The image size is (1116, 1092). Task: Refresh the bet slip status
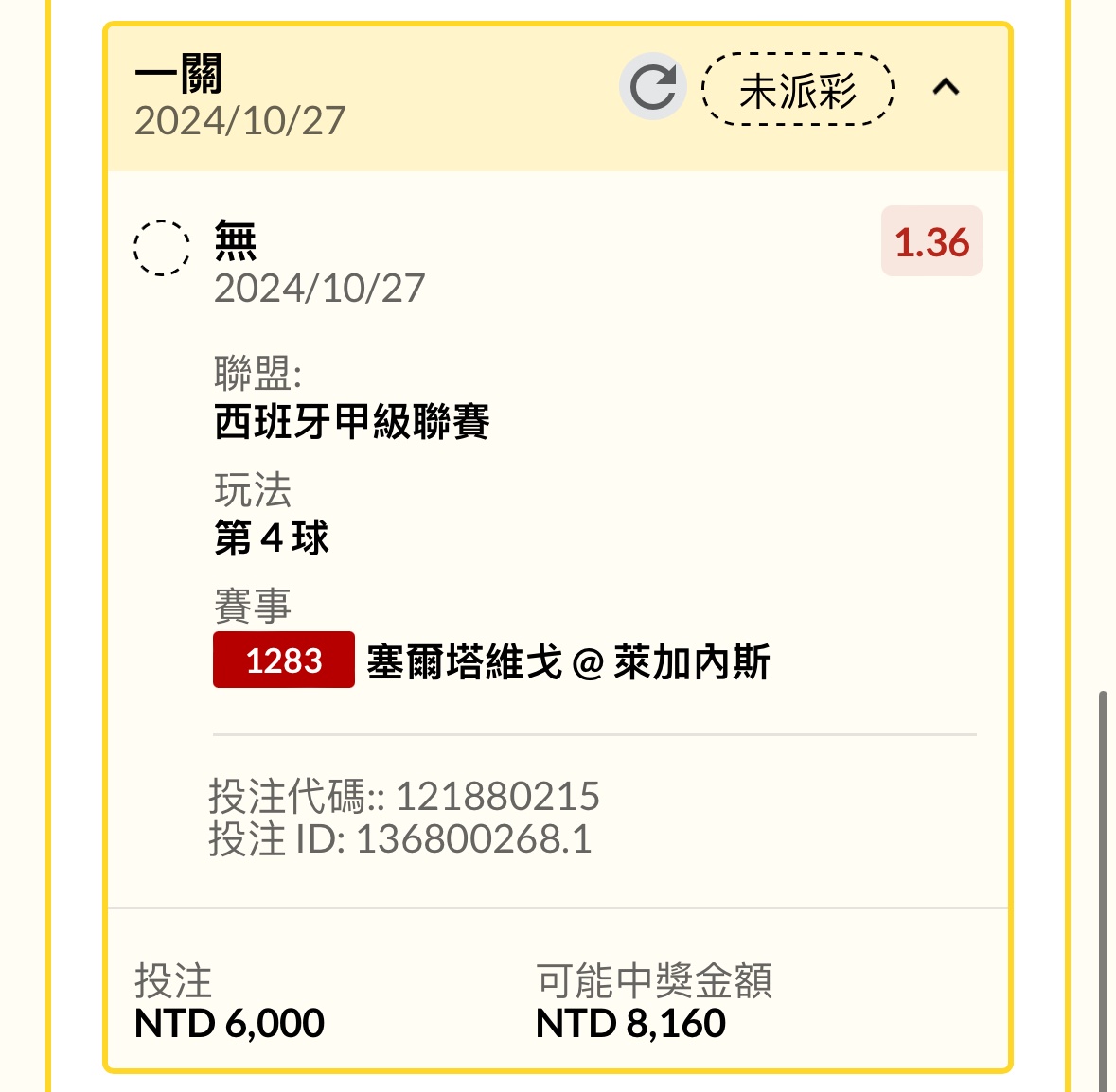pyautogui.click(x=652, y=88)
